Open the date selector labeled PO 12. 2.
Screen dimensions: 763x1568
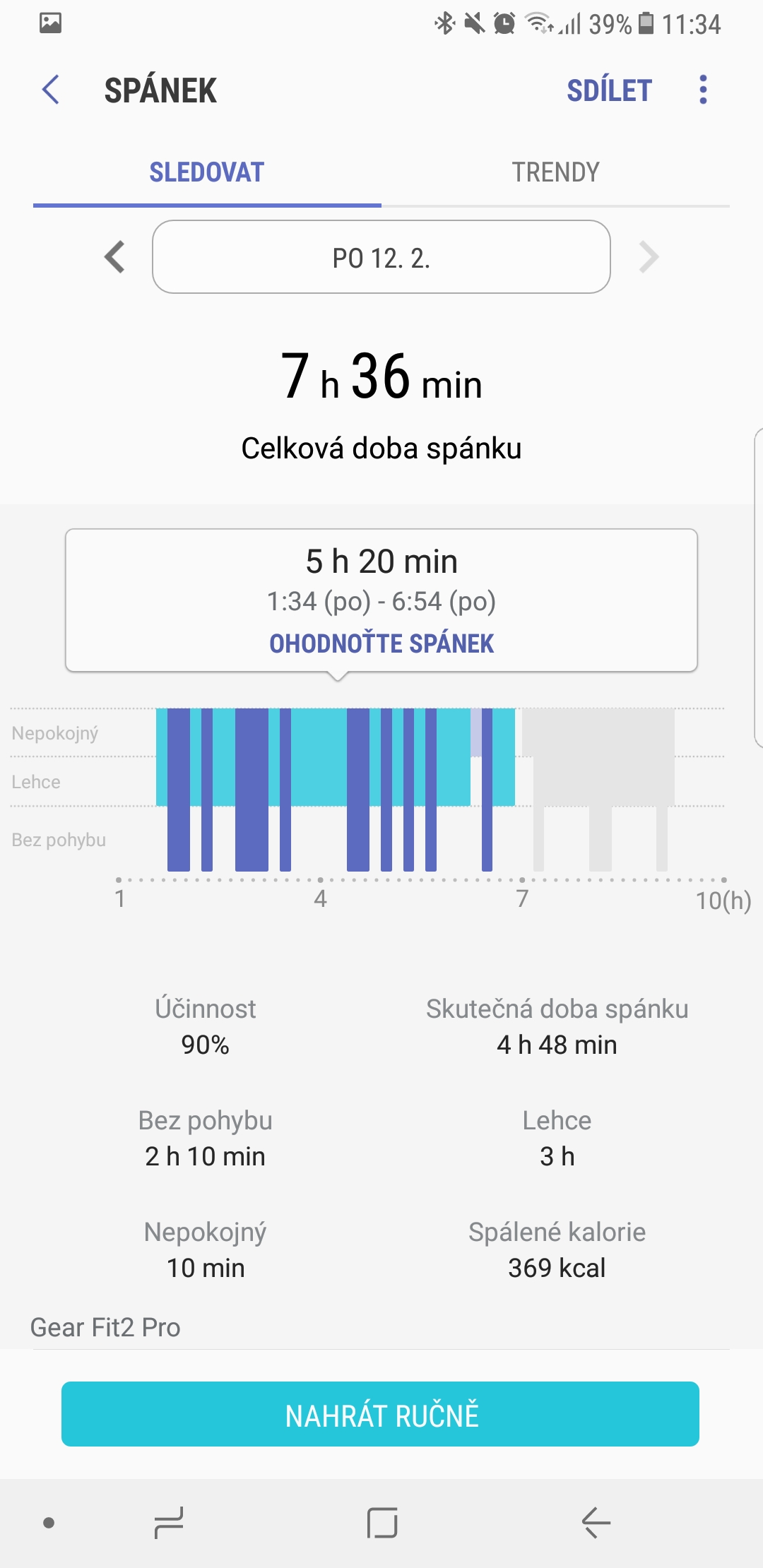pyautogui.click(x=381, y=258)
